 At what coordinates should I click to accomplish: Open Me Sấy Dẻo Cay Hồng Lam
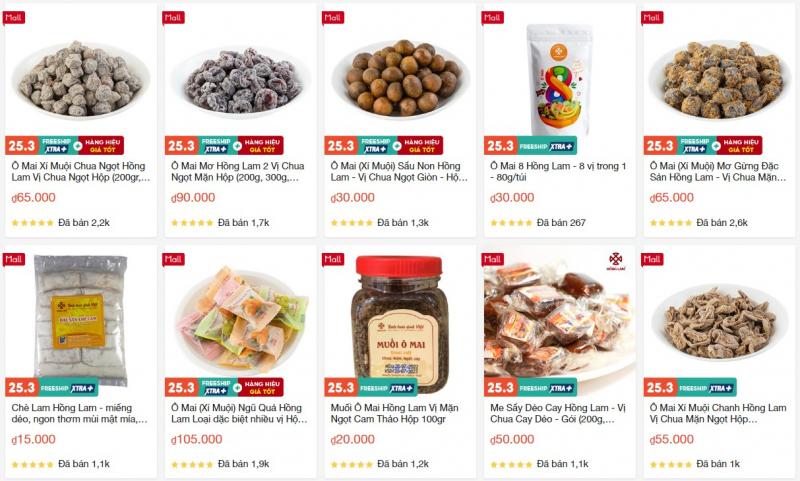tap(560, 413)
